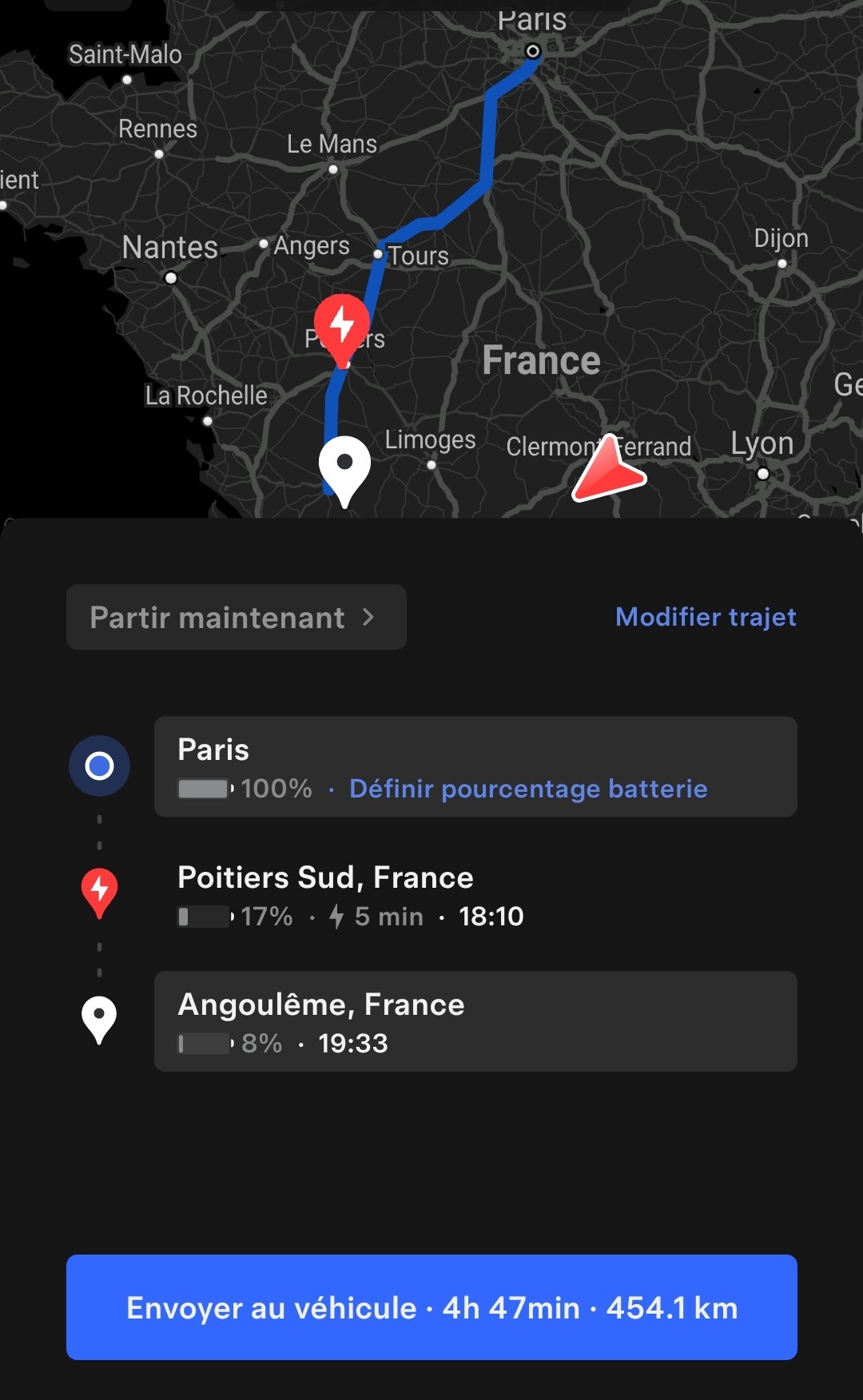
Task: Open the chevron next to Partir maintenant
Action: pyautogui.click(x=370, y=617)
